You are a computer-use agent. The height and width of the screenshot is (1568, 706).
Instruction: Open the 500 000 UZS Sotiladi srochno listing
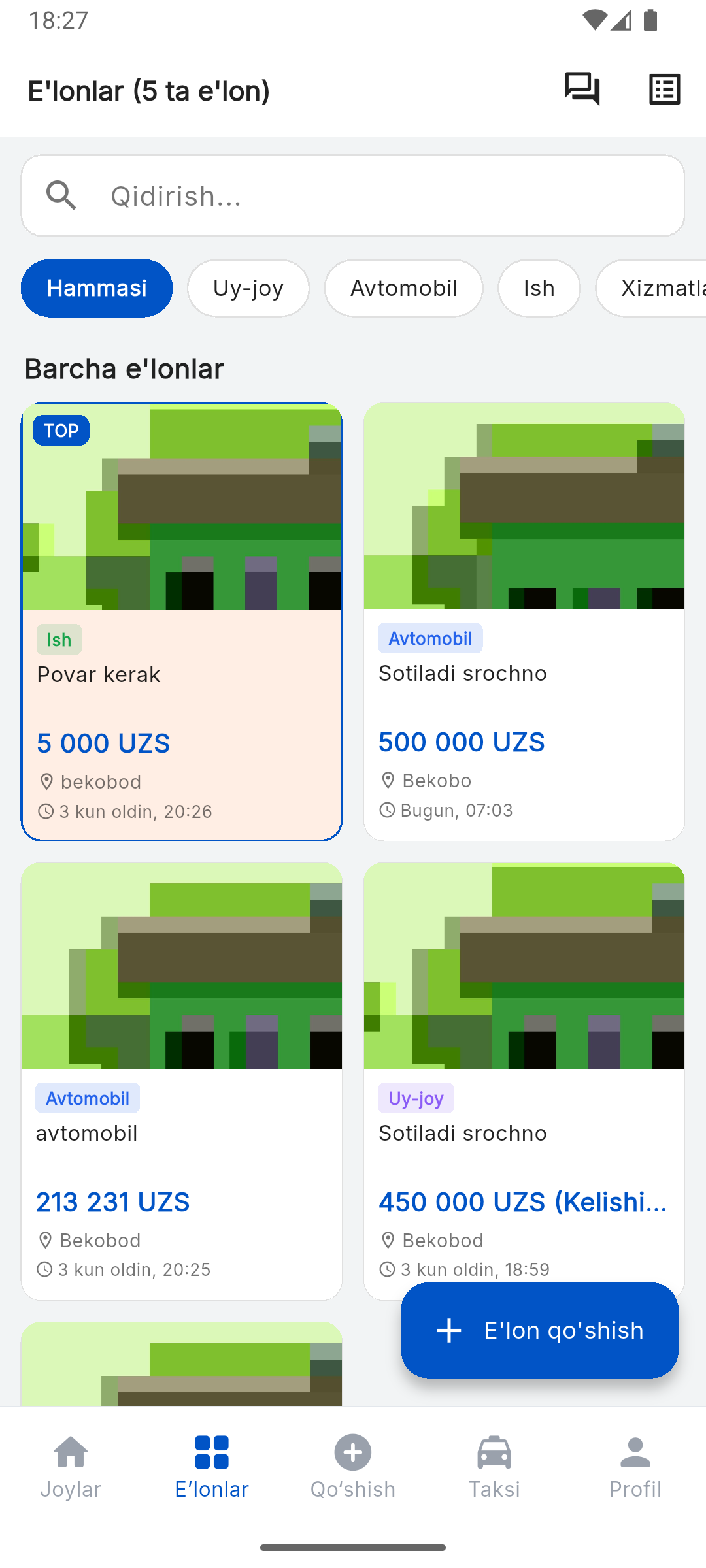(x=524, y=622)
